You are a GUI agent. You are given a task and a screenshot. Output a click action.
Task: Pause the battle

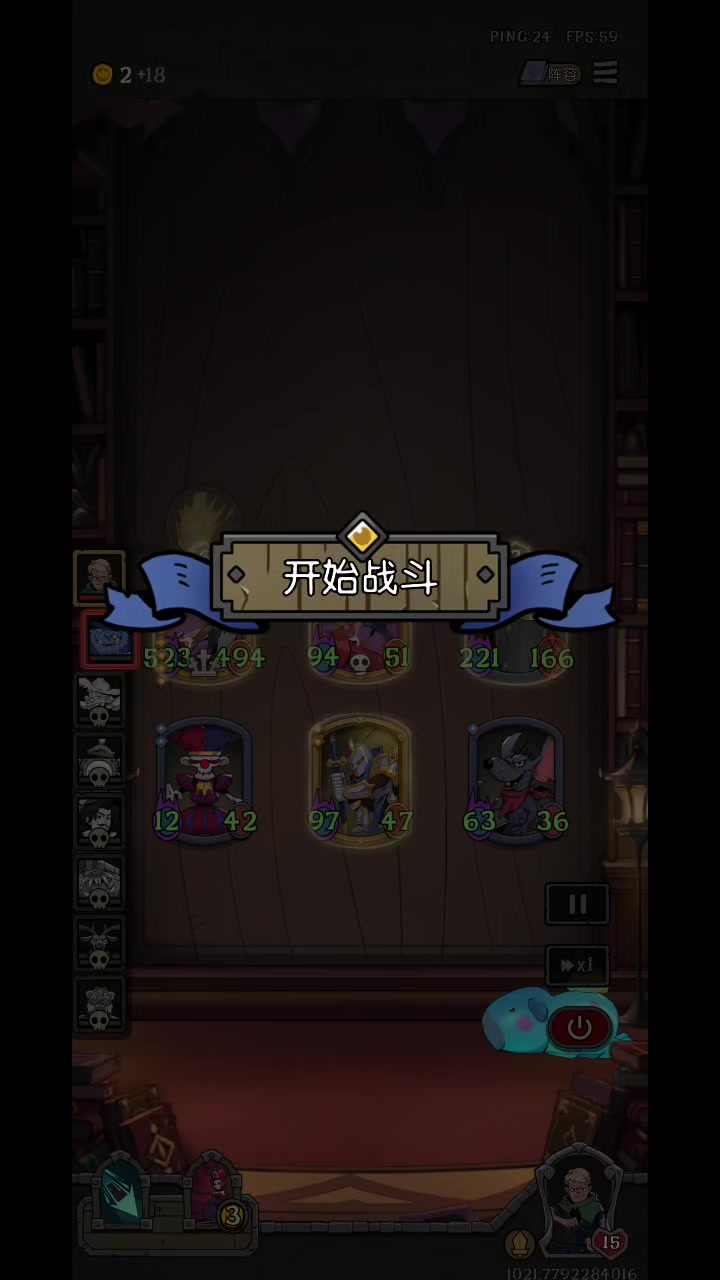577,904
